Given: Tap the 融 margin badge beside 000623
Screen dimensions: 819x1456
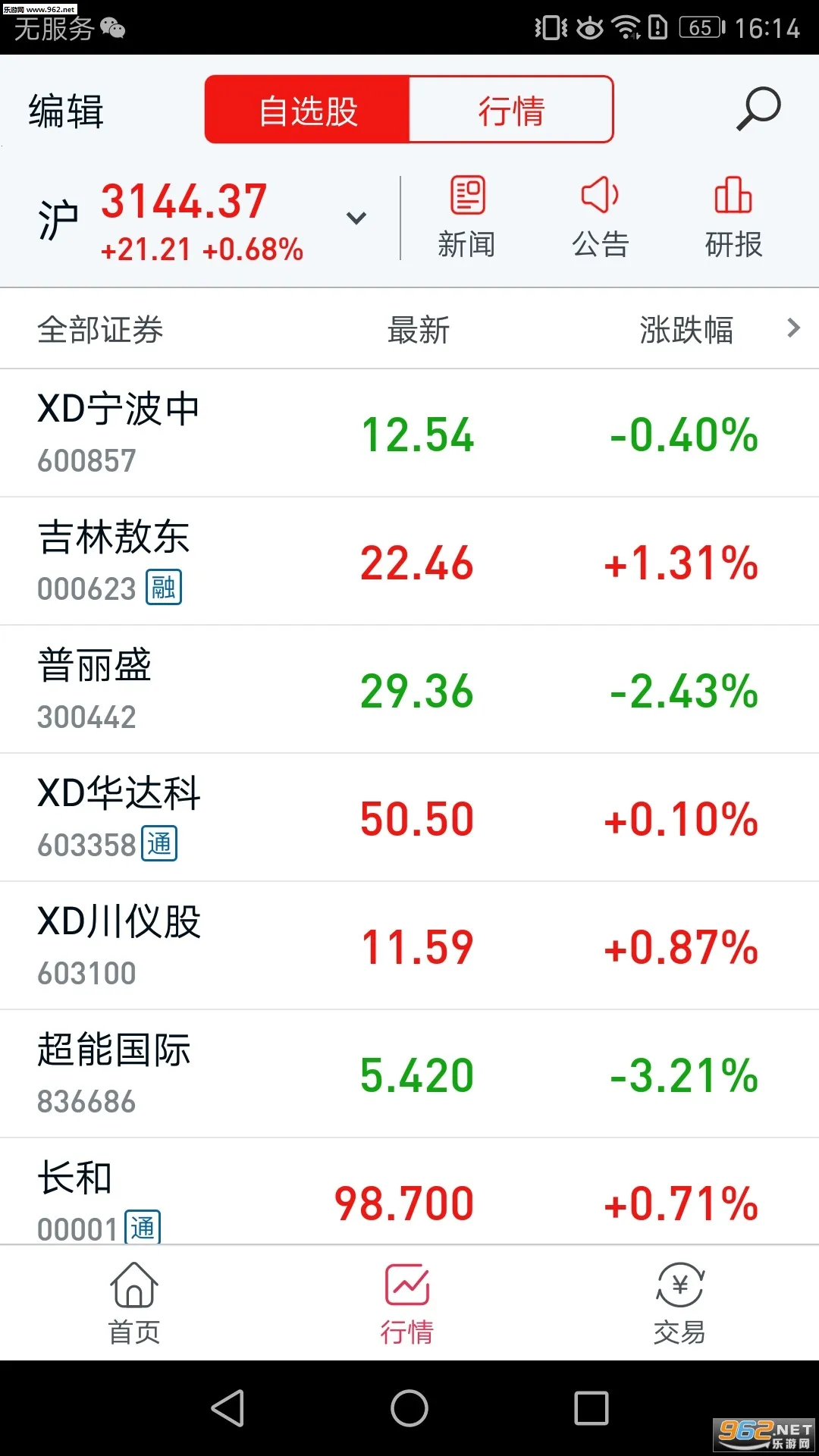Looking at the screenshot, I should tap(162, 589).
